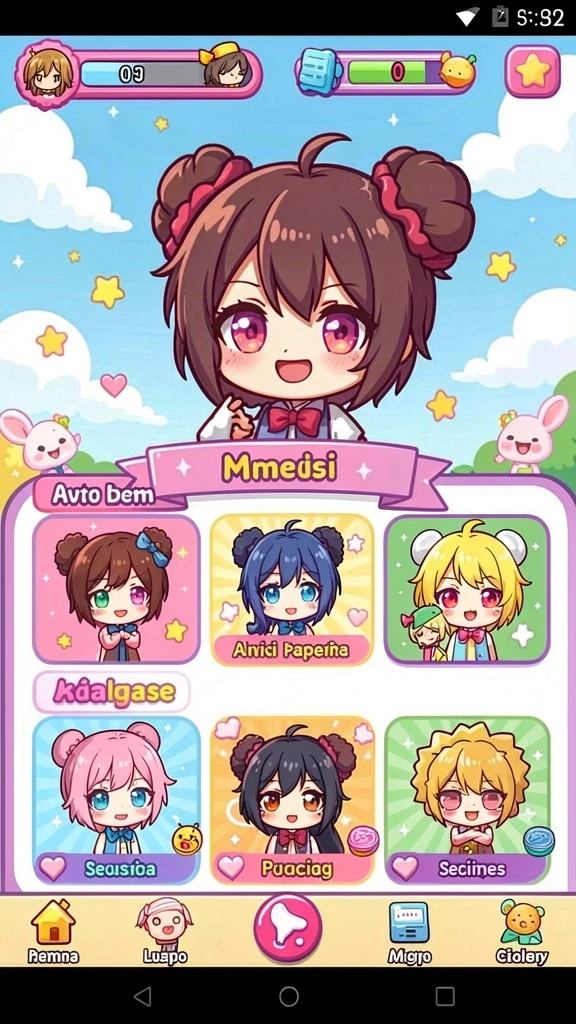This screenshot has width=576, height=1024.
Task: Tap the Avto bem label tab
Action: (x=103, y=494)
